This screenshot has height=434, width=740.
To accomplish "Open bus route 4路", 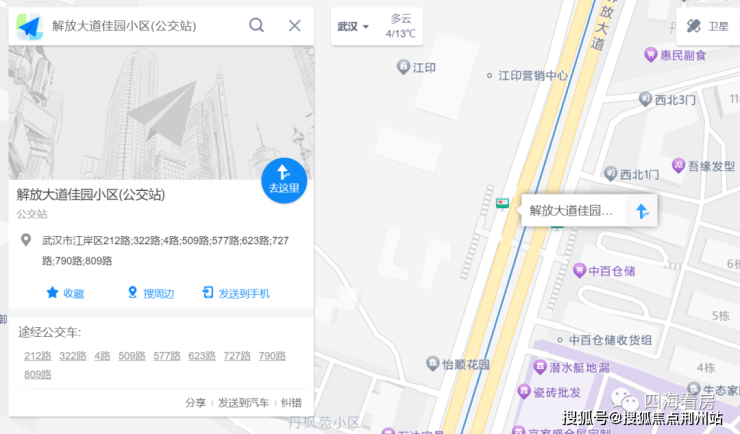I will coord(103,356).
